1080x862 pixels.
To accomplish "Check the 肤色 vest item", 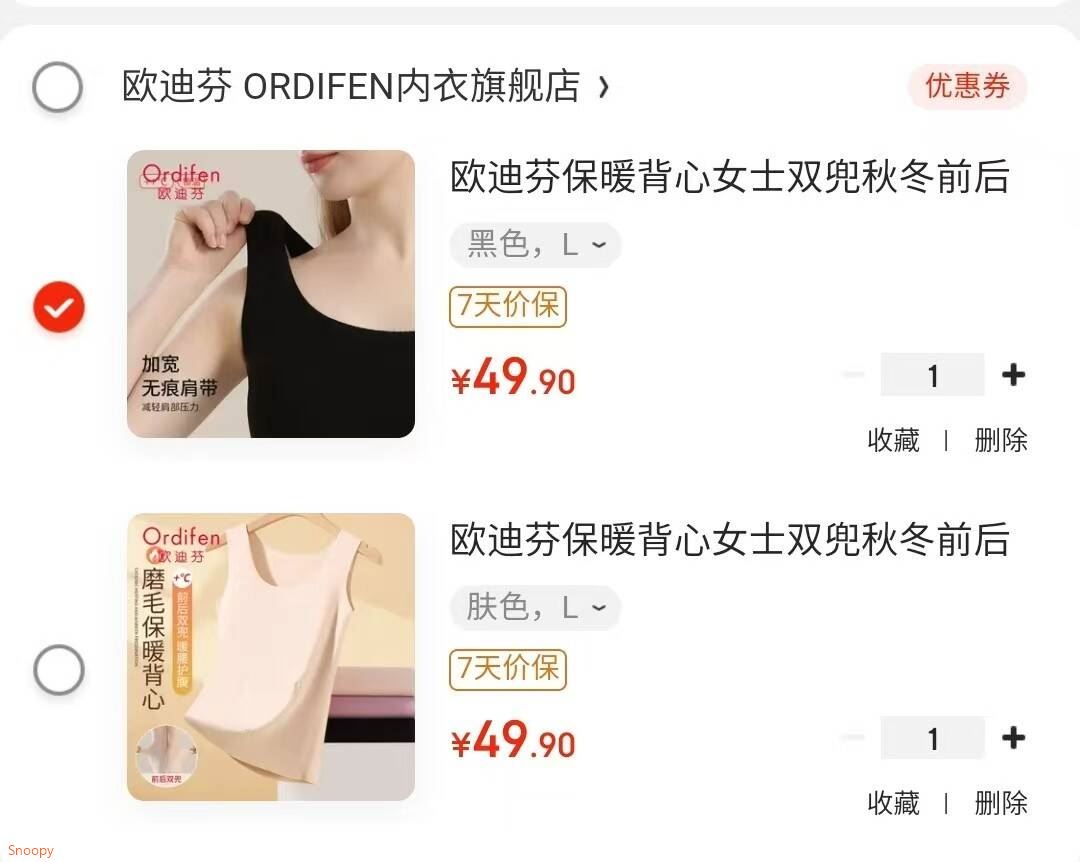I will [x=59, y=670].
